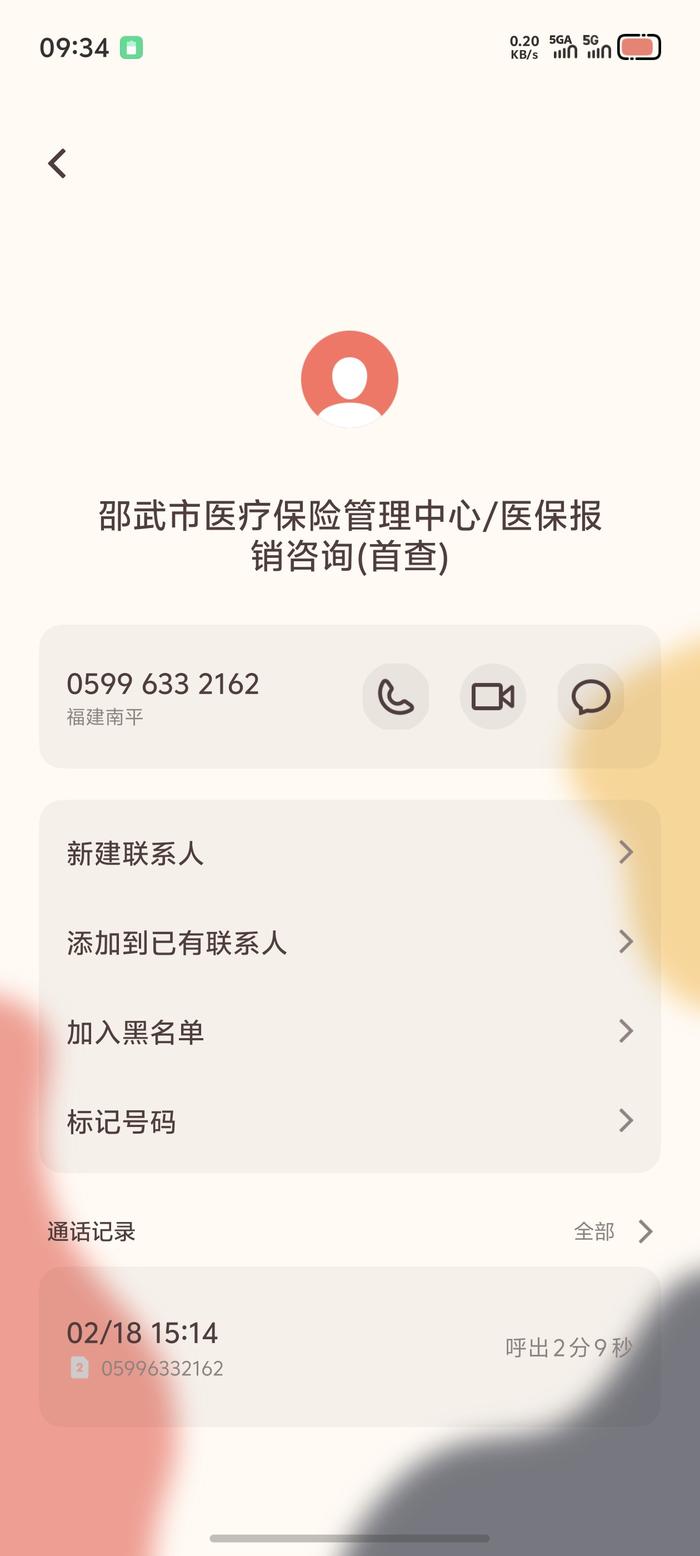Screen dimensions: 700x1556
Task: Open 新建联系人 to create a contact
Action: (x=349, y=853)
